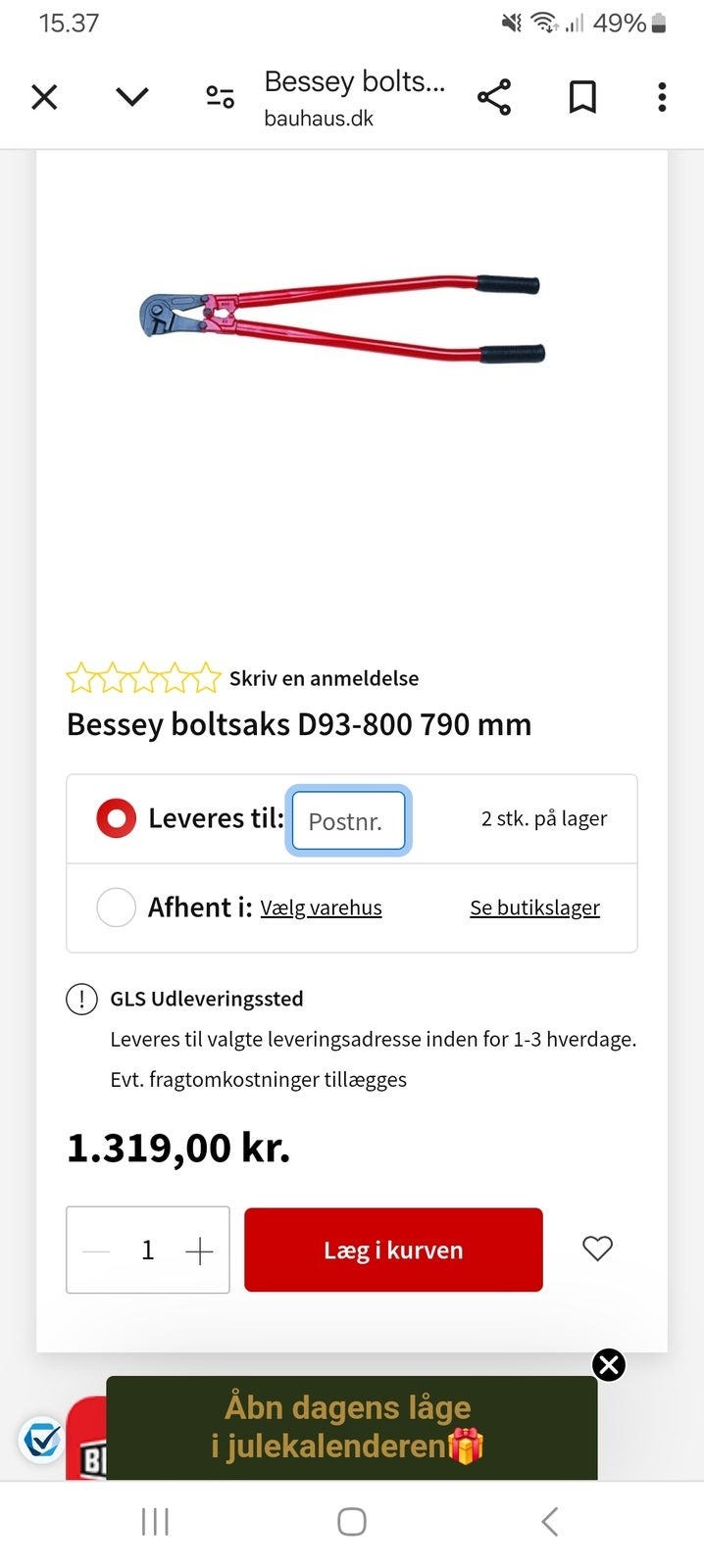Bookmark the bauhaus.dk page
Screen dimensions: 704x1568
[582, 97]
